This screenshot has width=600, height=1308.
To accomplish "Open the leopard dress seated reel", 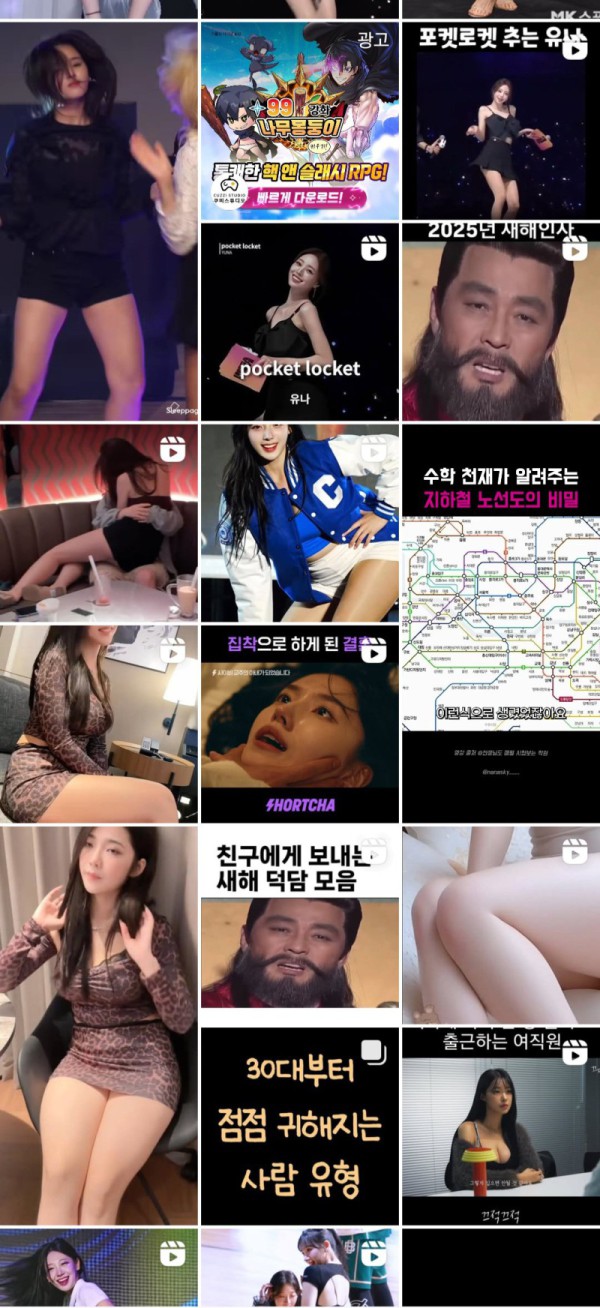I will (99, 724).
